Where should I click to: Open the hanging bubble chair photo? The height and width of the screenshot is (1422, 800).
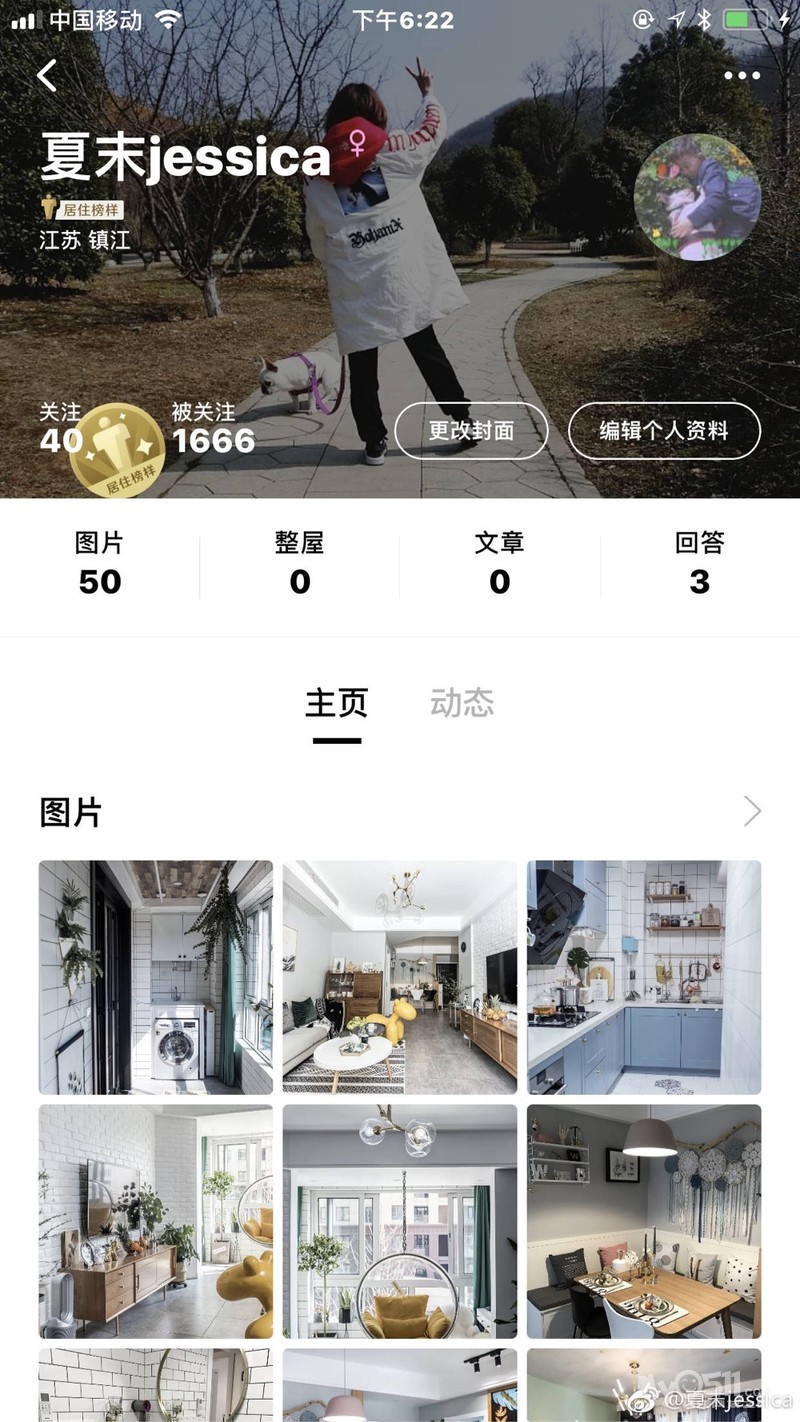pos(399,1221)
